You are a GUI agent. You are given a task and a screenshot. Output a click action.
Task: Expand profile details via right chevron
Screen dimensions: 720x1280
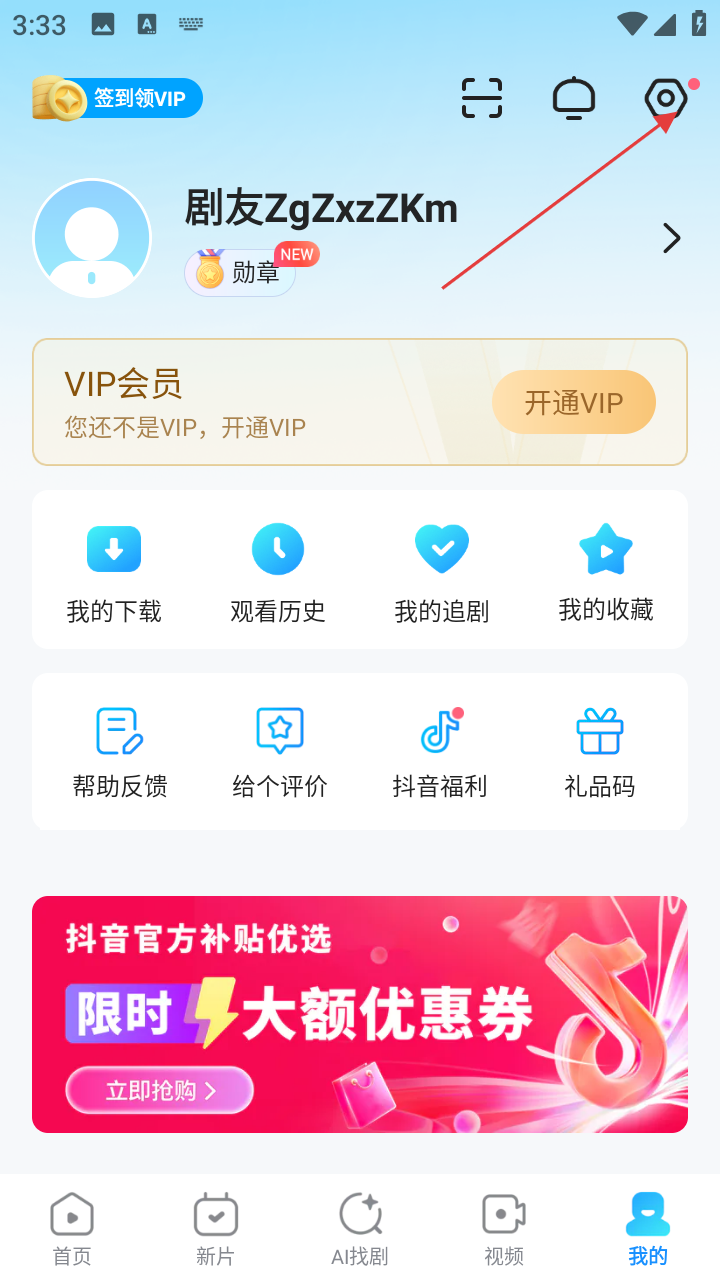671,238
